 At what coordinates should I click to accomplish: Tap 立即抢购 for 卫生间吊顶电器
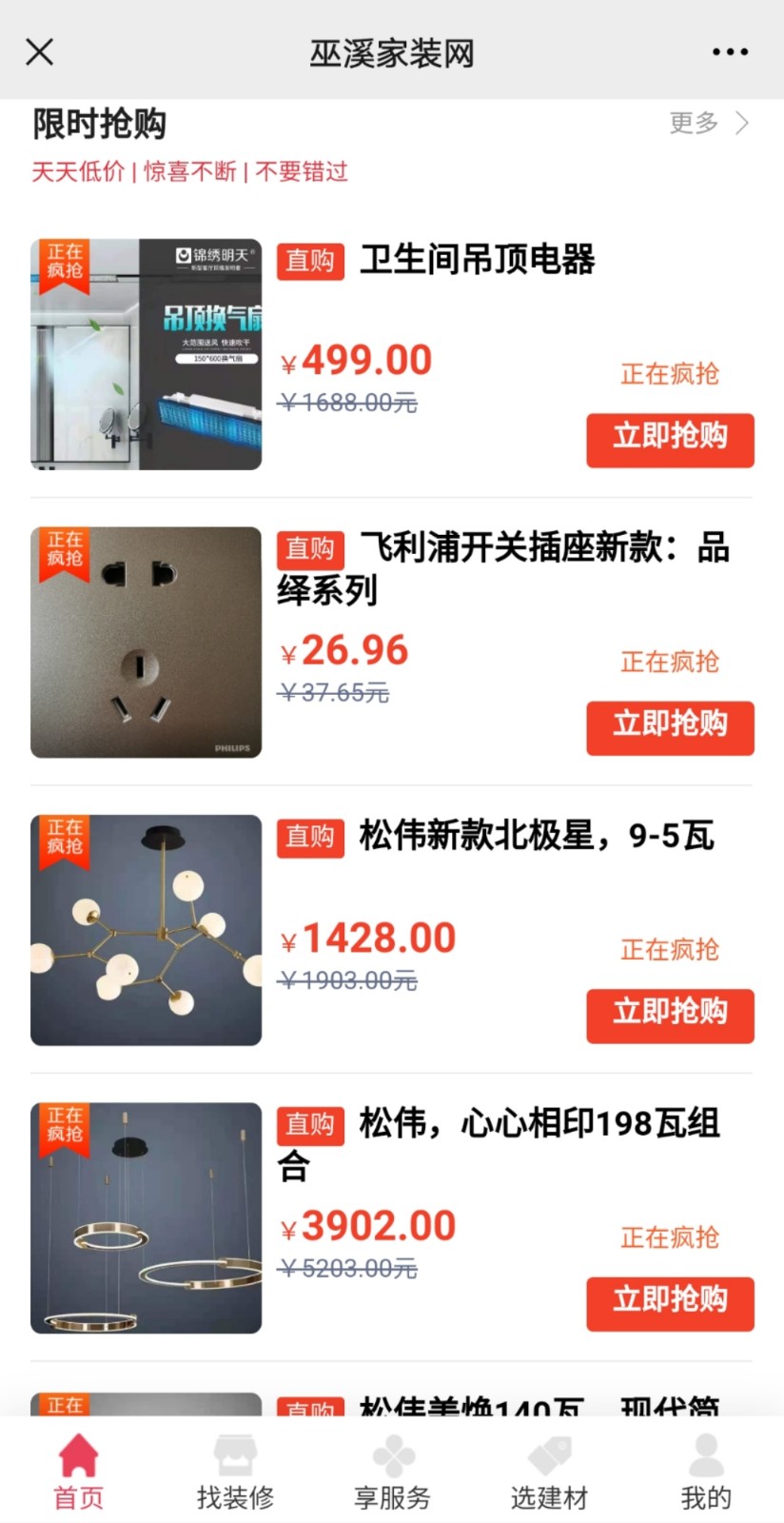[670, 439]
